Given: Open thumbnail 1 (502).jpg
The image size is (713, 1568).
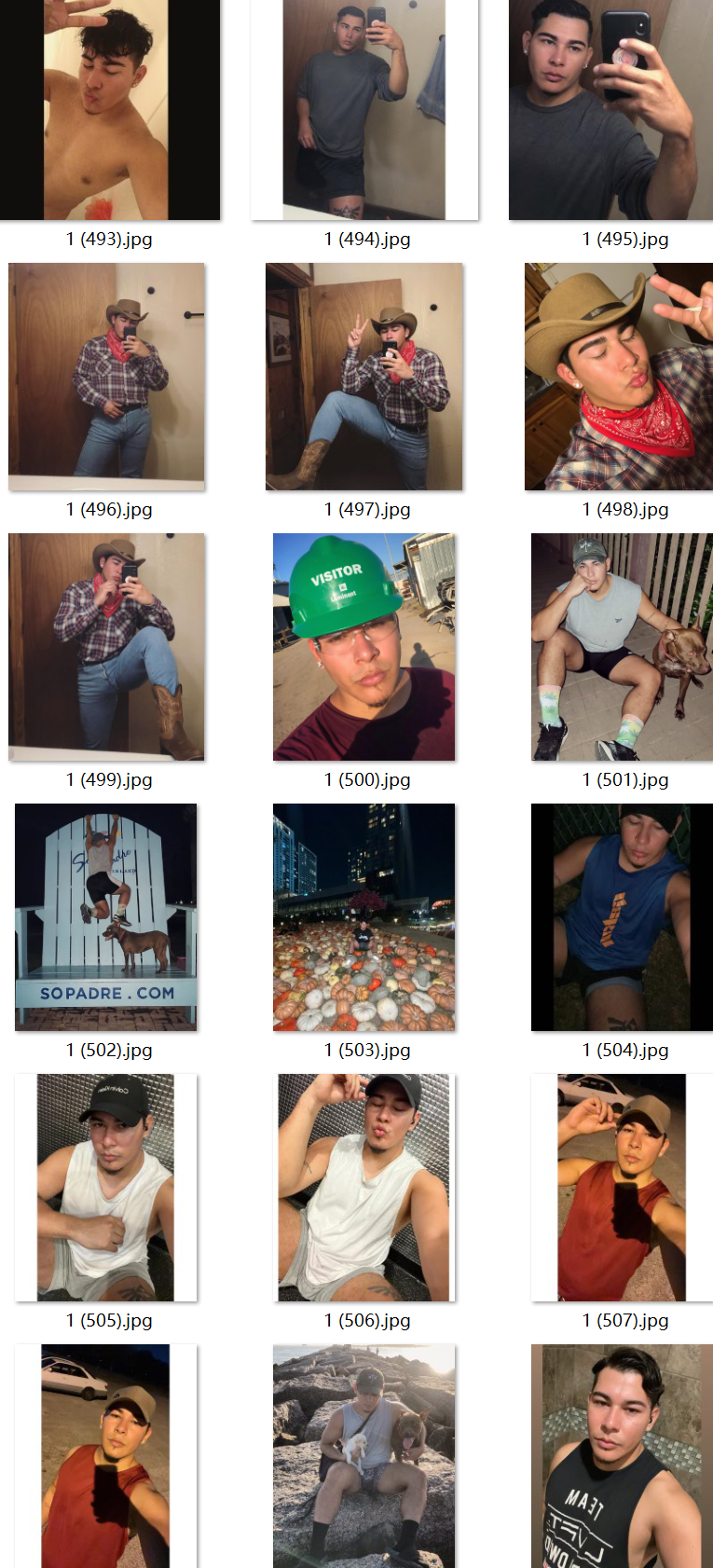Looking at the screenshot, I should [106, 916].
